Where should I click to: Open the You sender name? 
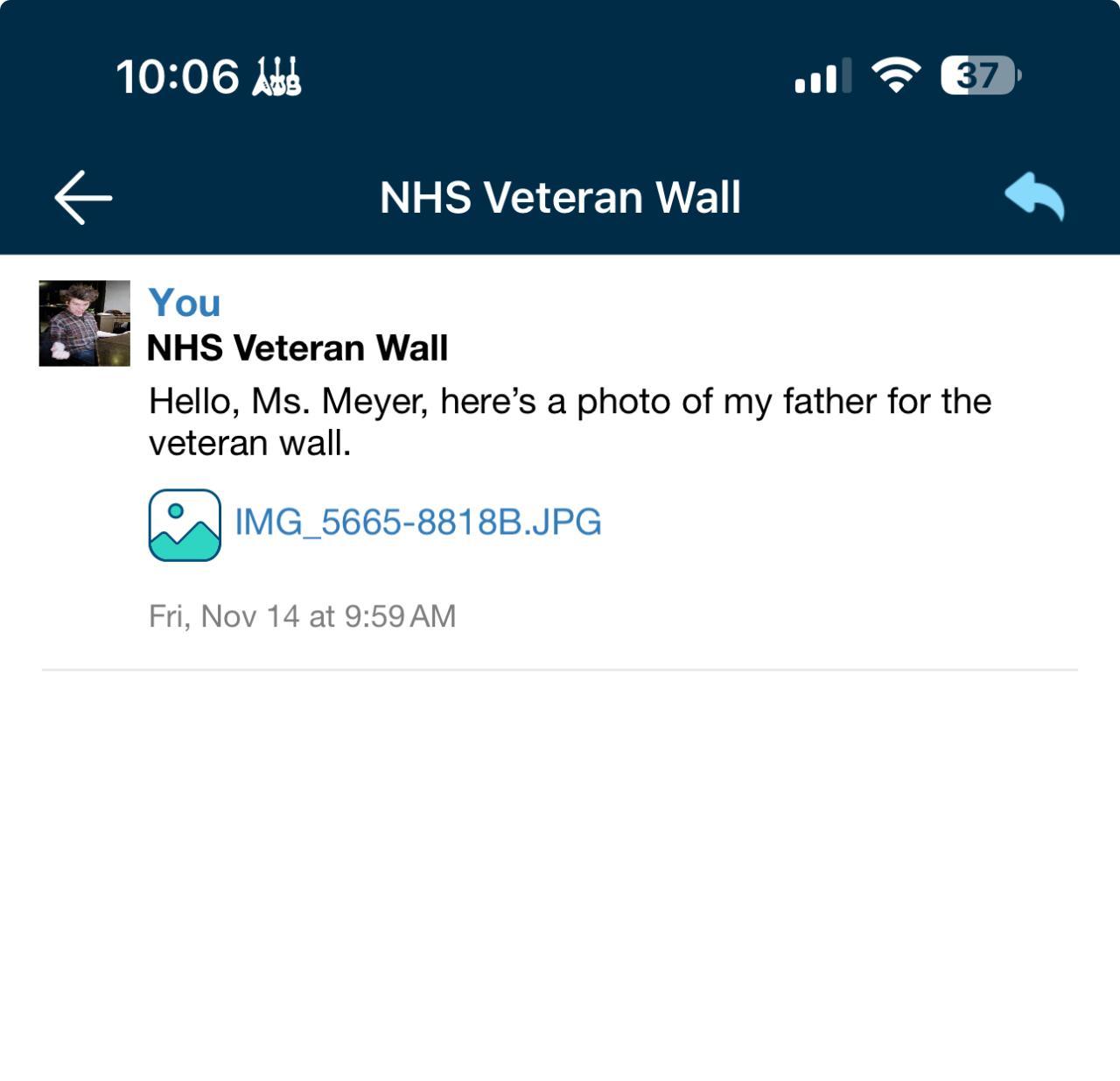tap(185, 303)
